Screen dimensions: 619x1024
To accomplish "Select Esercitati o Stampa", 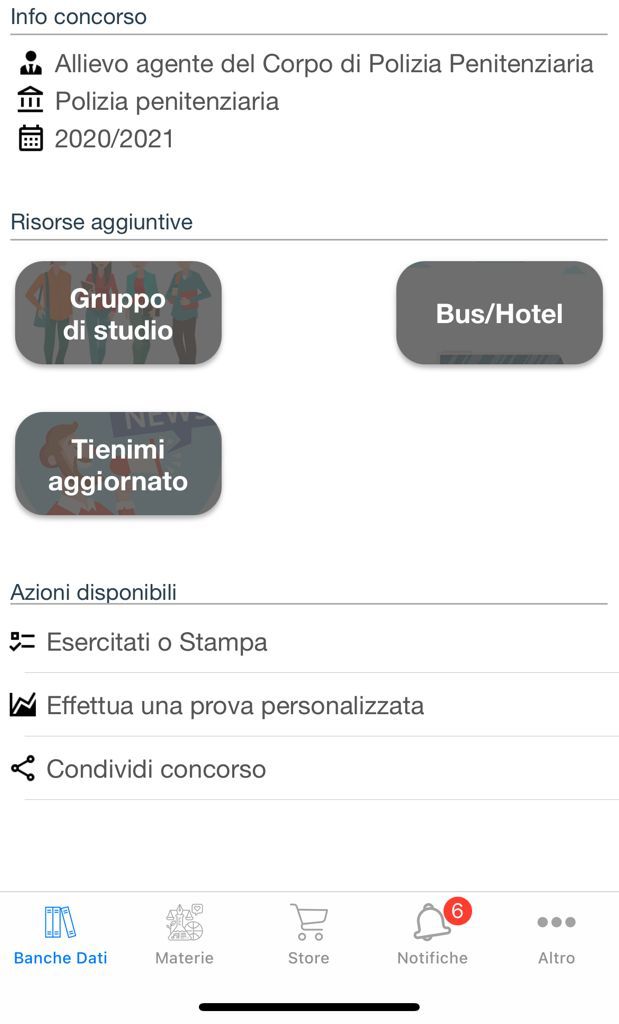I will tap(310, 641).
